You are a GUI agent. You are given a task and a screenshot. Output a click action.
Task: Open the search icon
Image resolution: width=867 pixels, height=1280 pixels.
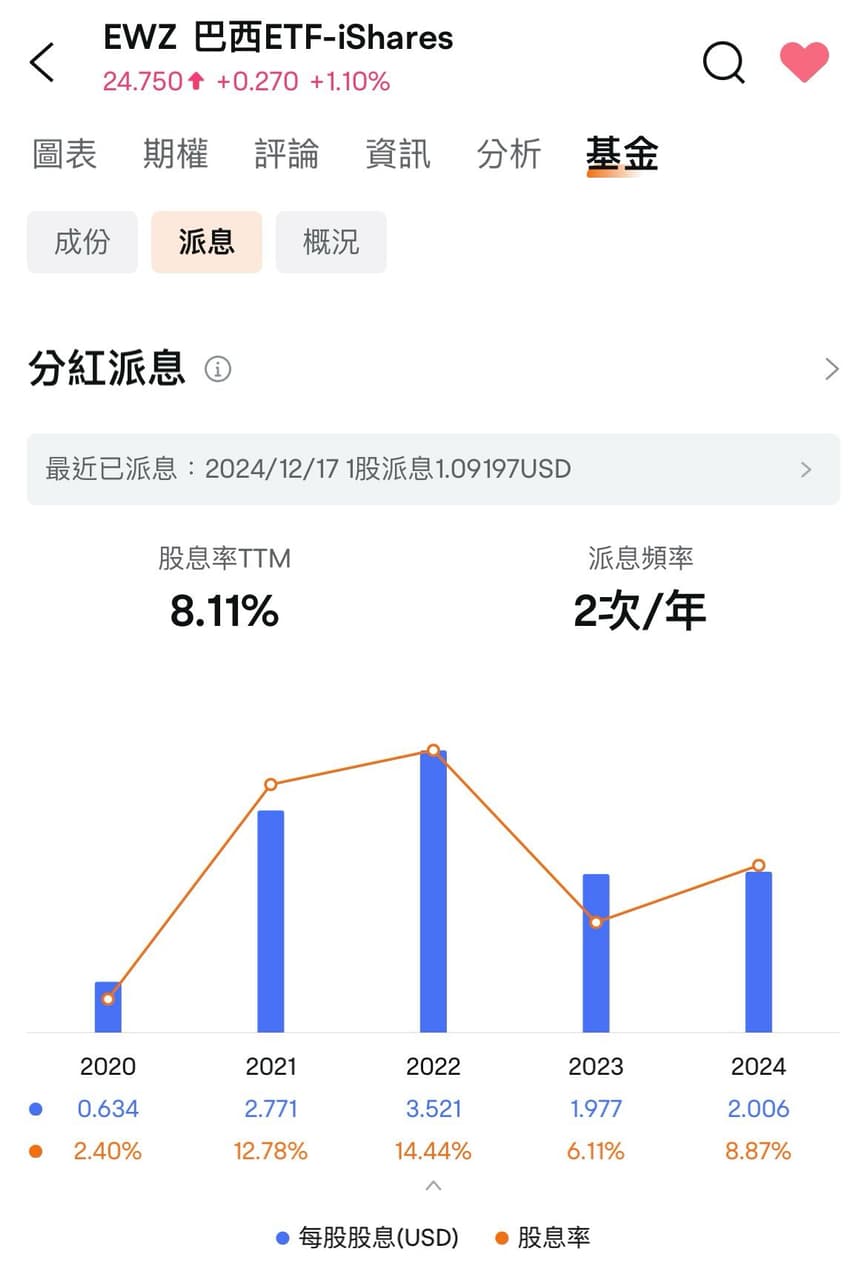722,62
